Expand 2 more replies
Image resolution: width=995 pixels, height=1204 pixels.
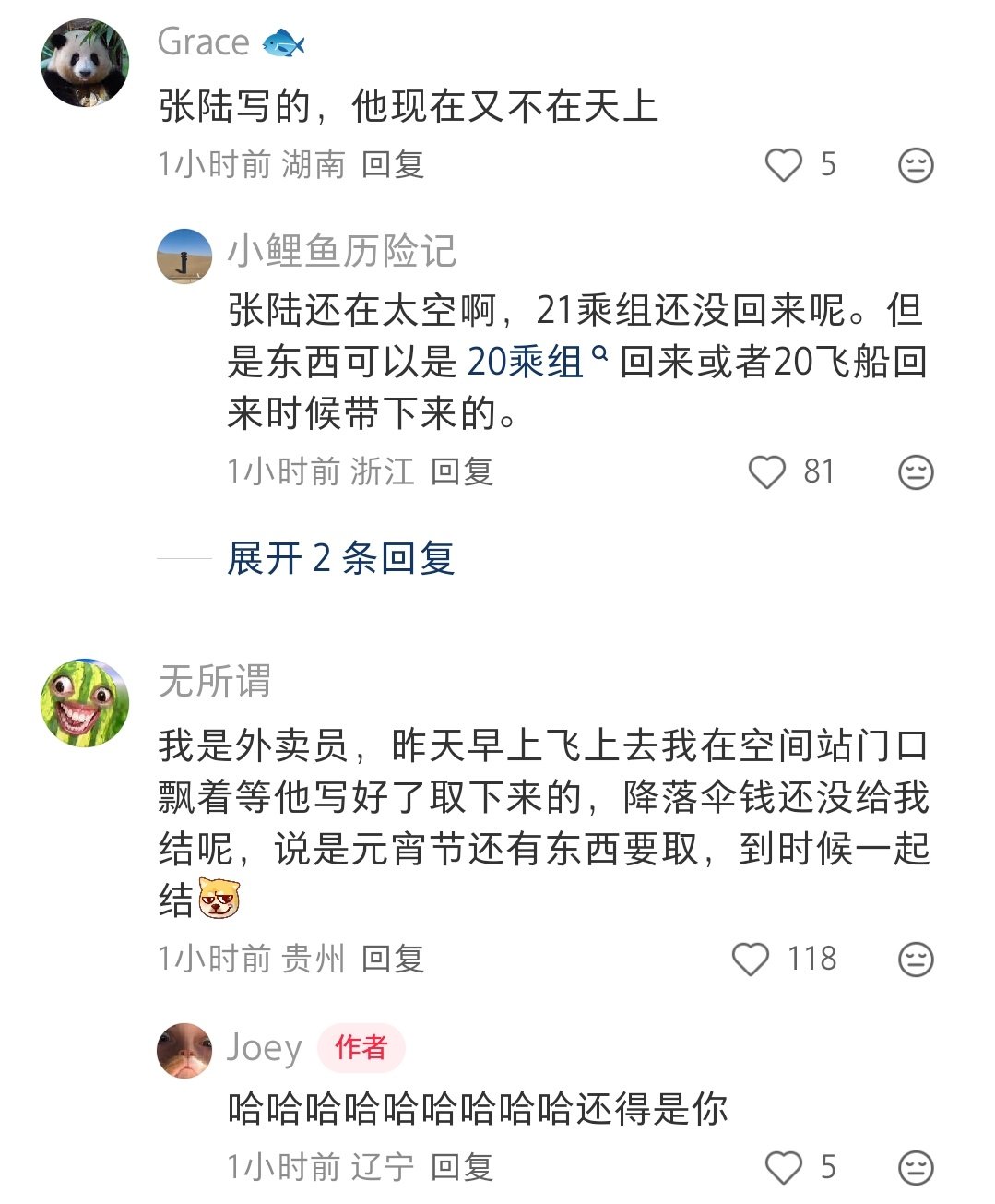340,558
